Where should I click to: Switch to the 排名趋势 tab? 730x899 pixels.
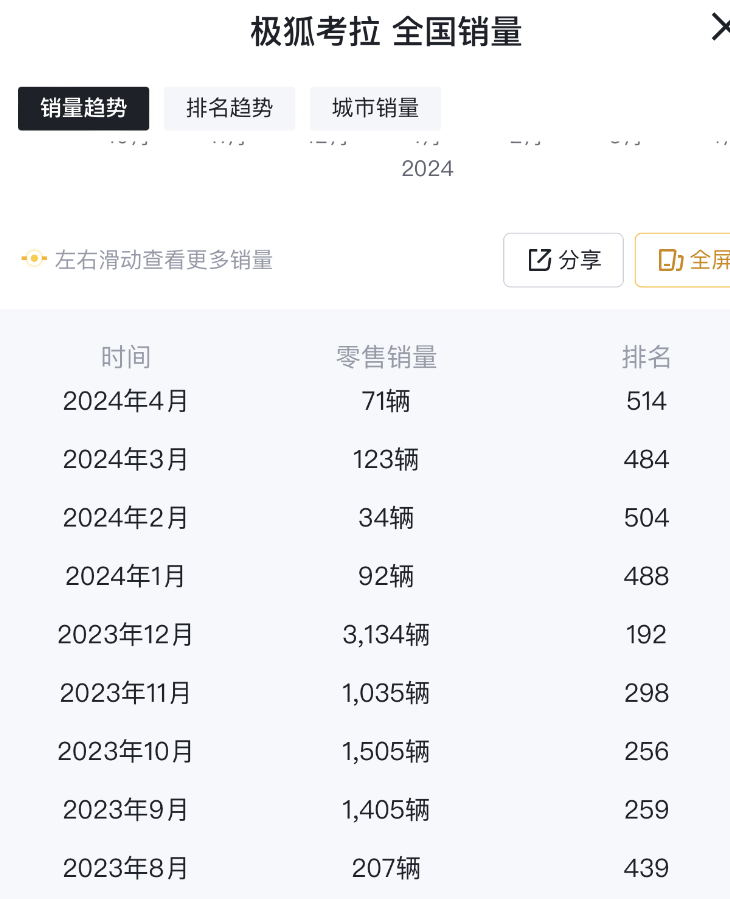coord(229,109)
